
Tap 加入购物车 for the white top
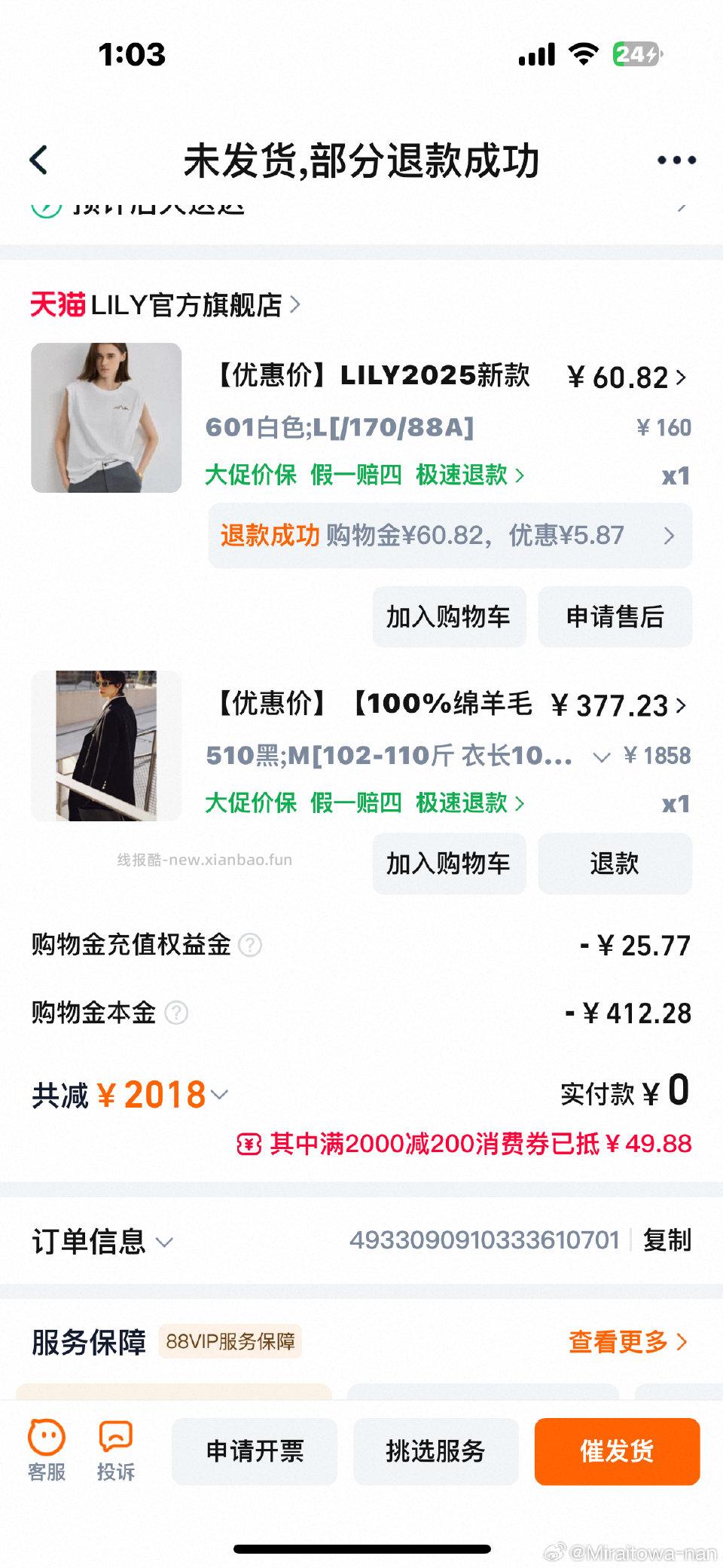tap(449, 616)
